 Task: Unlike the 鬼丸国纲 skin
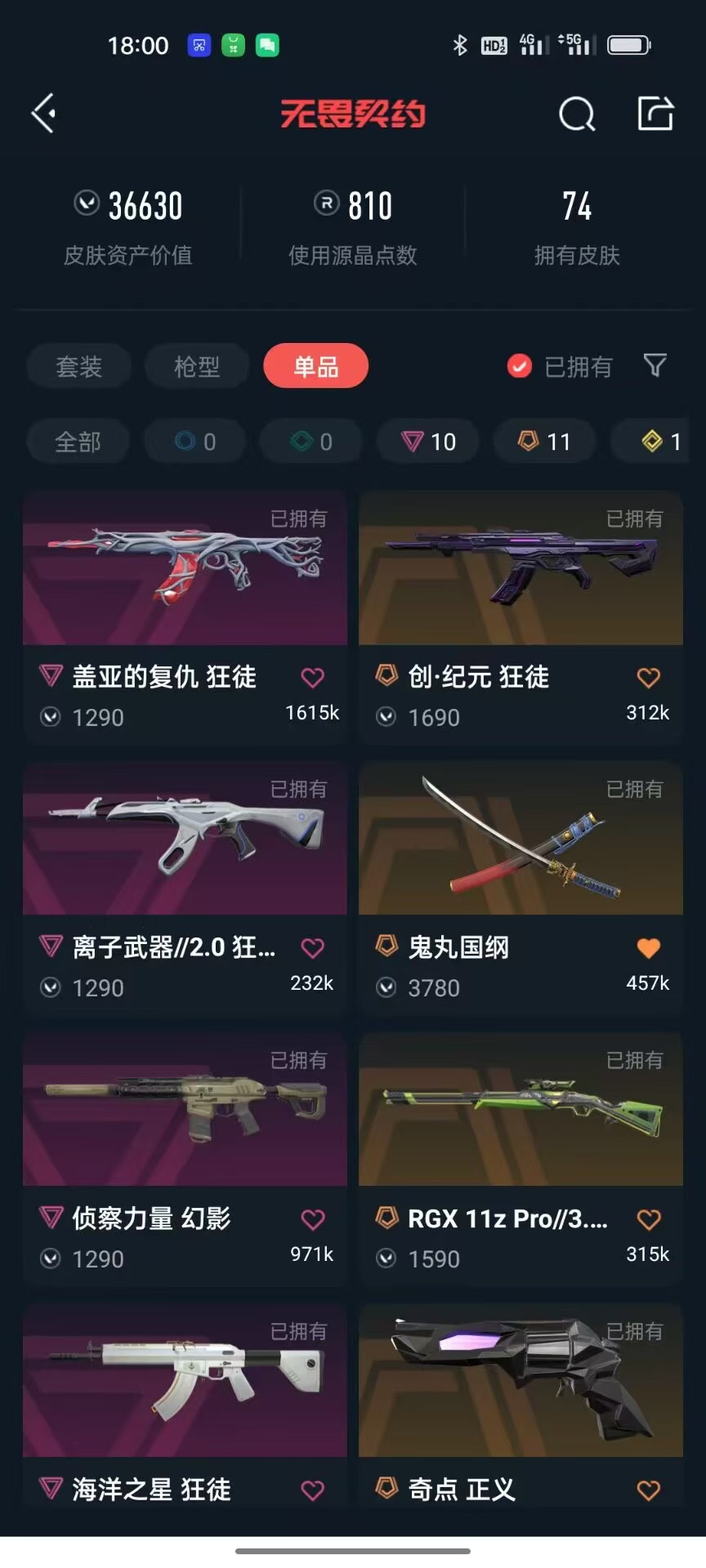coord(648,948)
